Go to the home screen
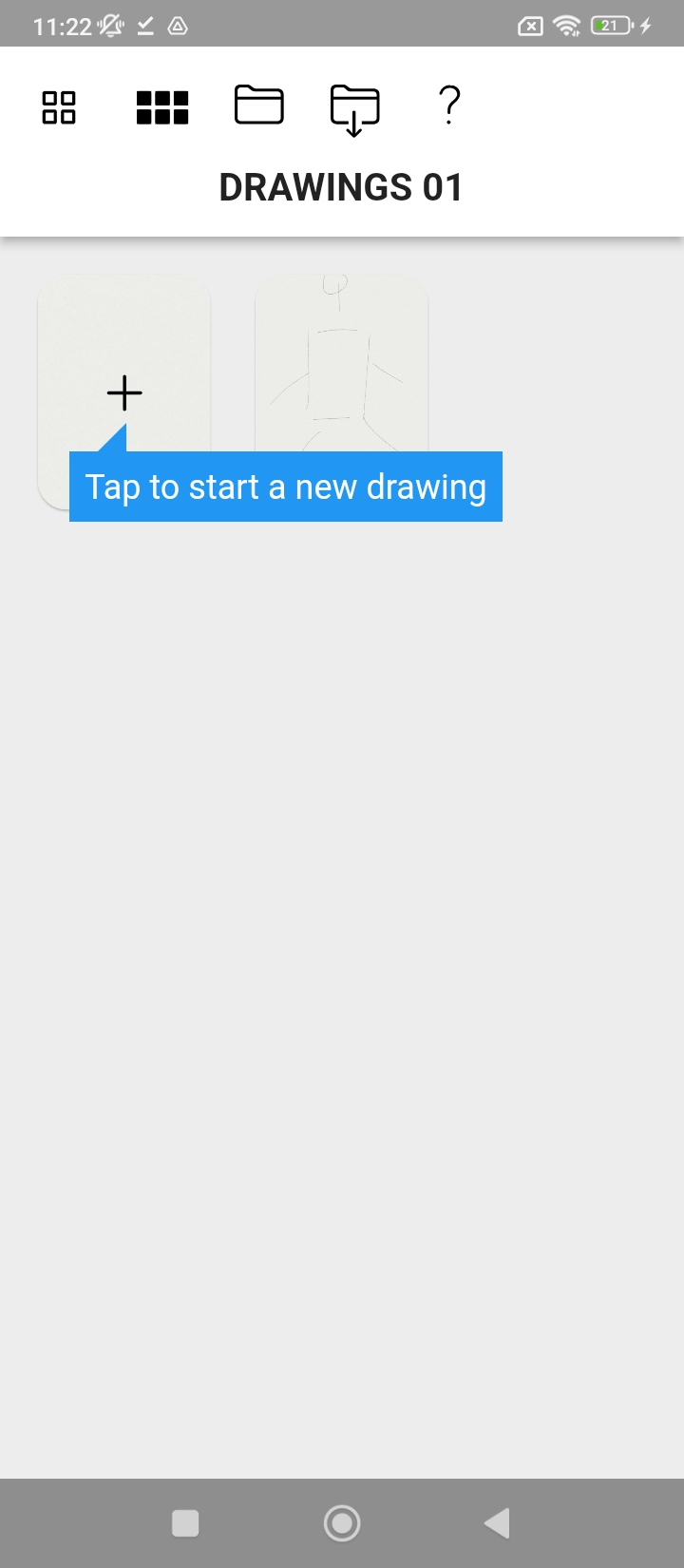This screenshot has height=1568, width=684. [x=342, y=1522]
